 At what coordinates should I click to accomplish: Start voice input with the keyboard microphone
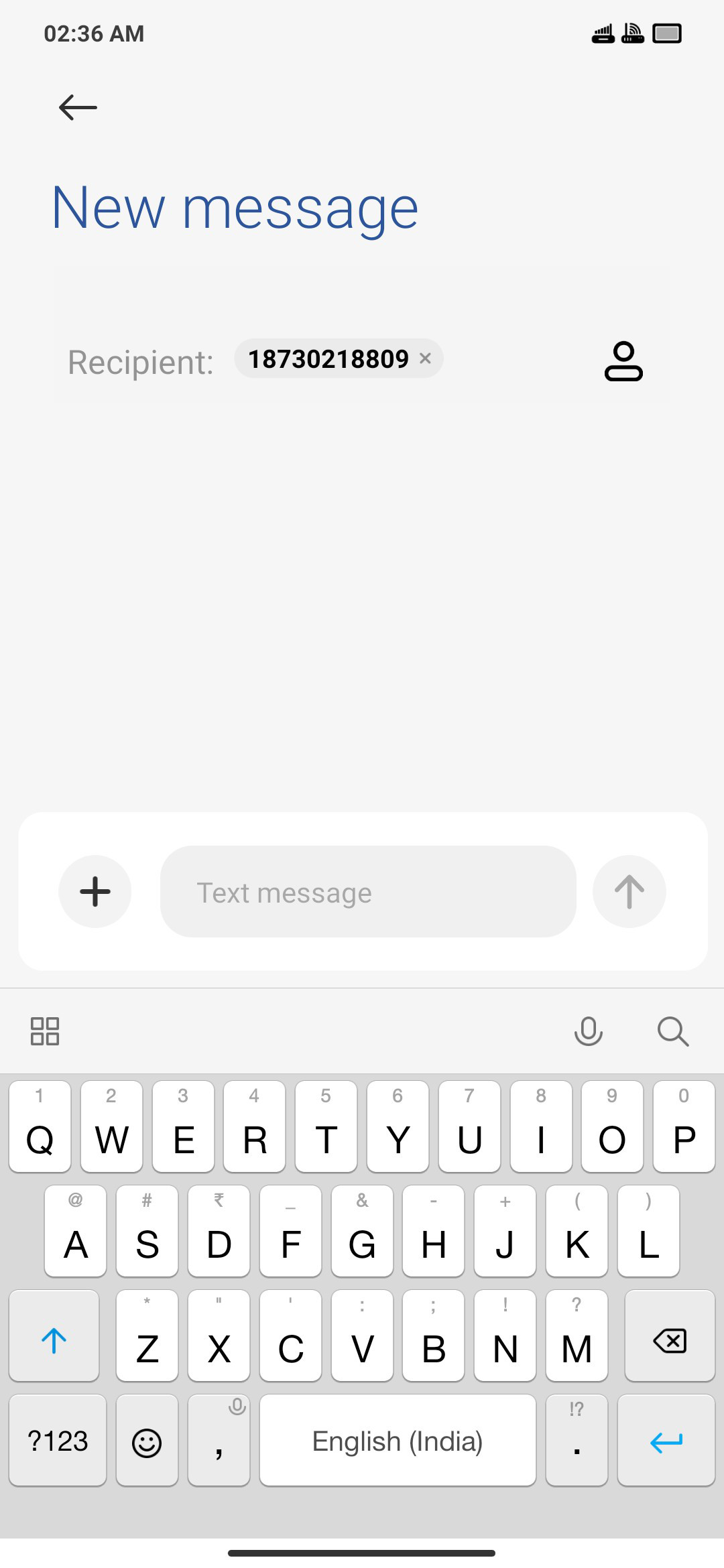(x=589, y=1031)
